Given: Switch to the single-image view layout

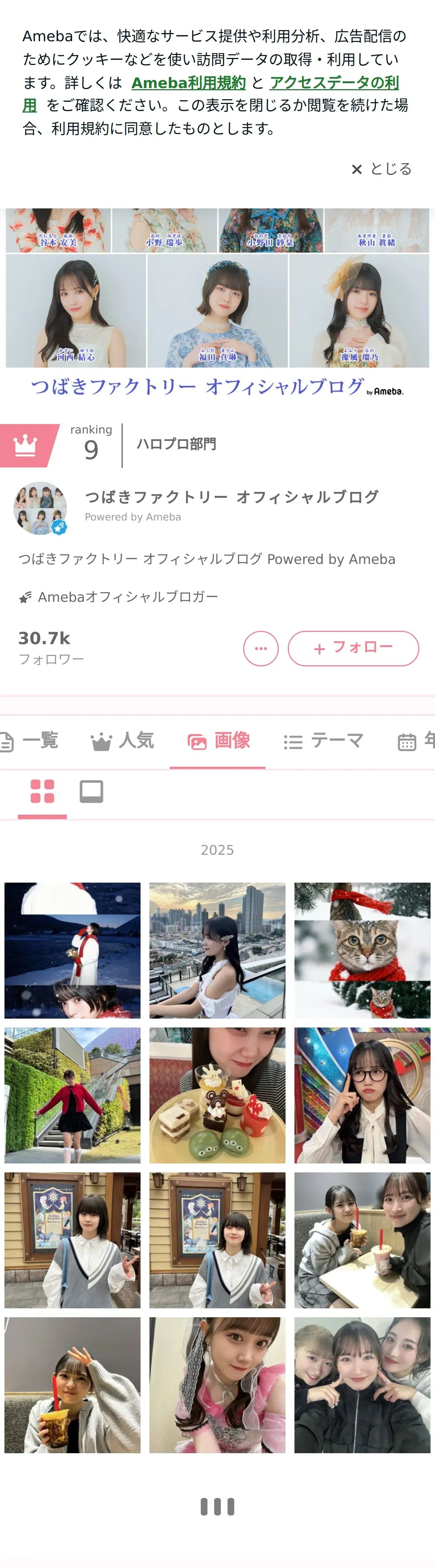Looking at the screenshot, I should point(91,791).
